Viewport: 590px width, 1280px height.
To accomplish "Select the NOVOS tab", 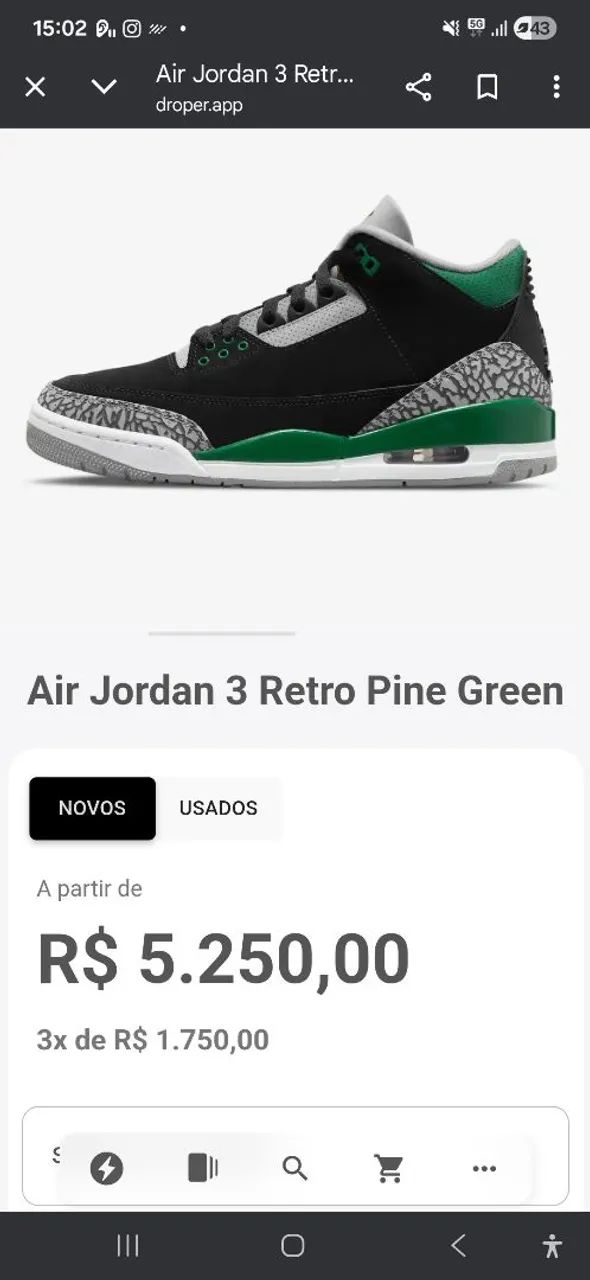I will point(92,808).
